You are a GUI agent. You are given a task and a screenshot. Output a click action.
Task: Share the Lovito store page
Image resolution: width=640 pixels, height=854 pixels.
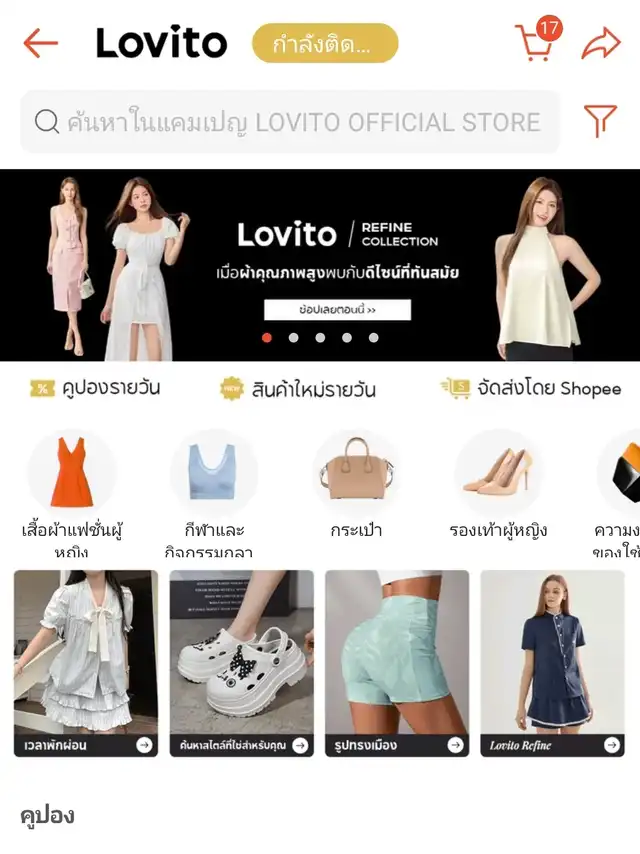[601, 43]
